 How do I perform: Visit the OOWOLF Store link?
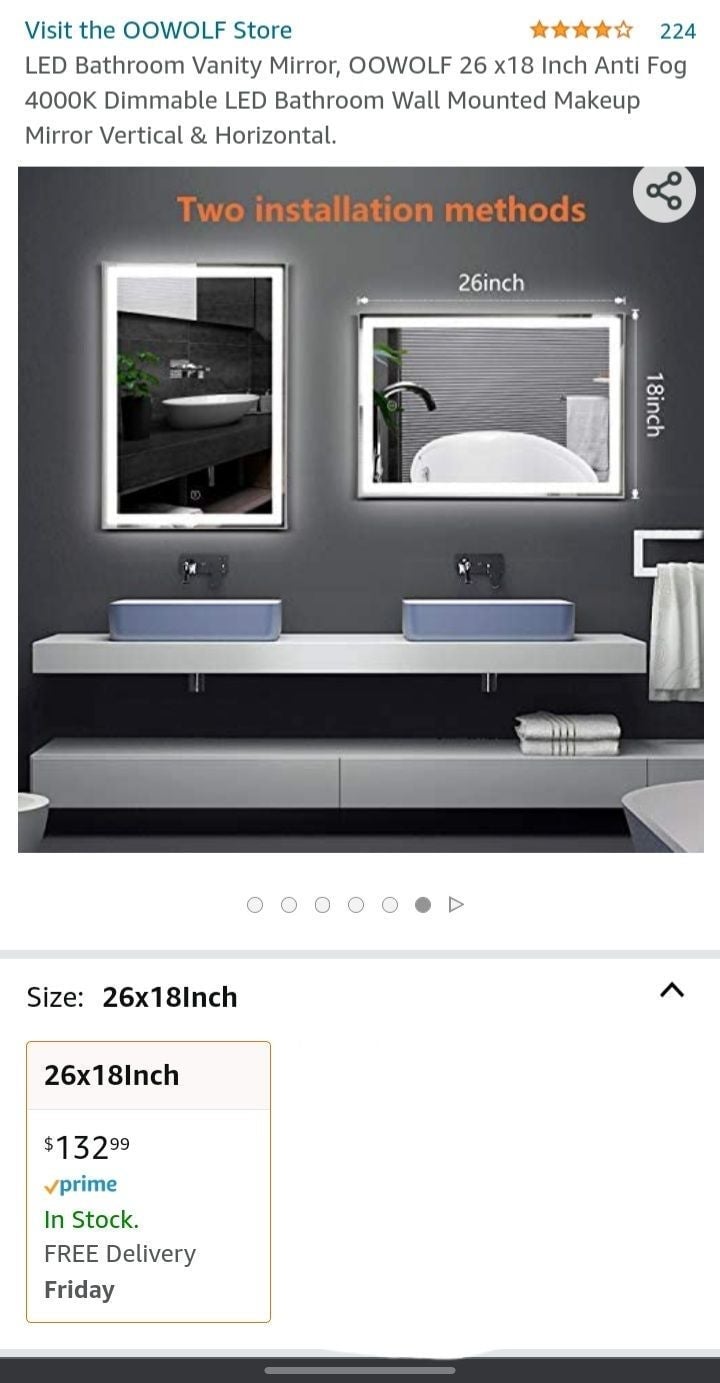point(158,30)
